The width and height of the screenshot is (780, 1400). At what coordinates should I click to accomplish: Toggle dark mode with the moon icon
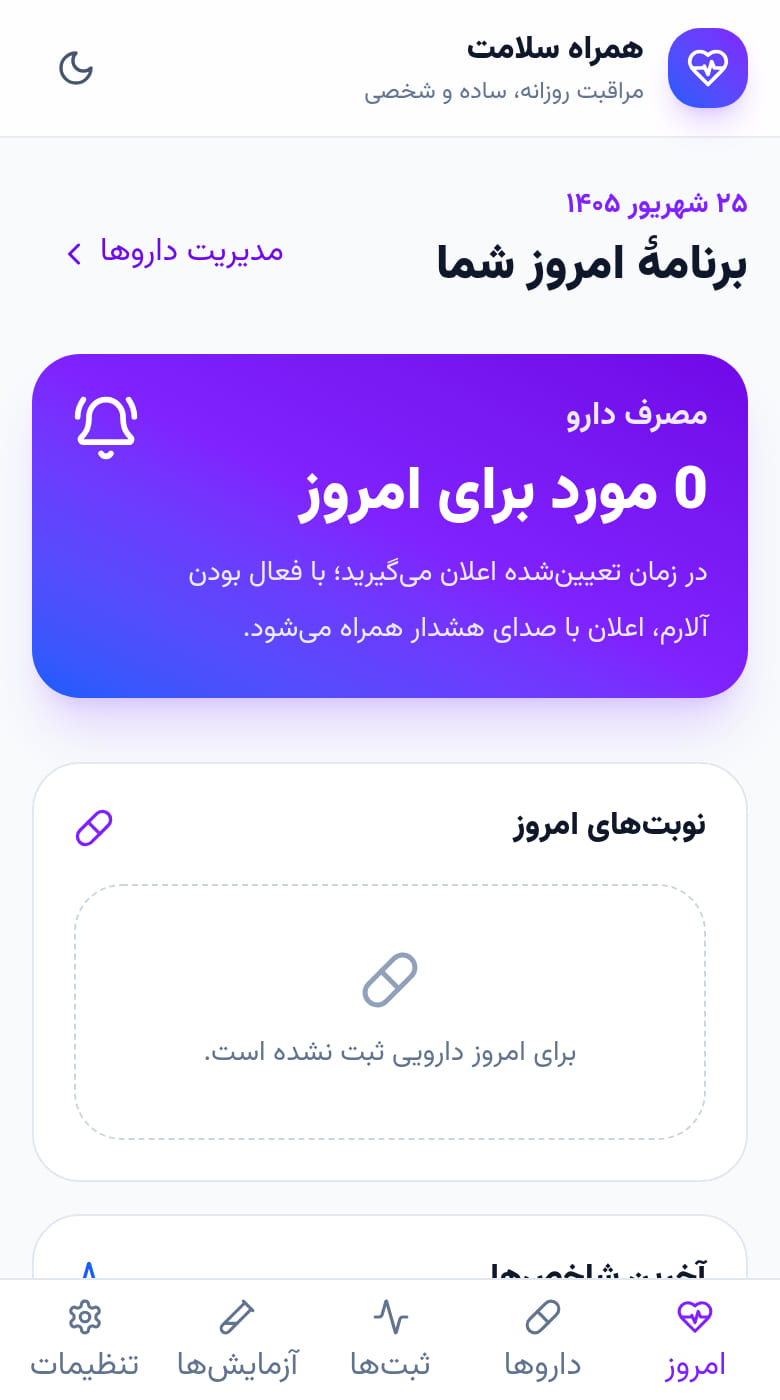[x=76, y=68]
